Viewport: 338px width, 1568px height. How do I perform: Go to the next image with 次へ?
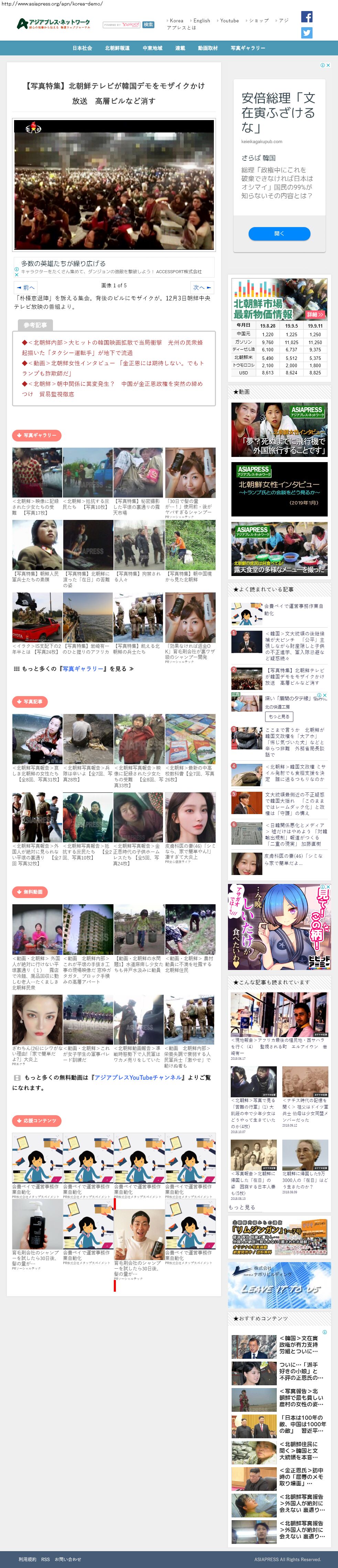[x=202, y=287]
